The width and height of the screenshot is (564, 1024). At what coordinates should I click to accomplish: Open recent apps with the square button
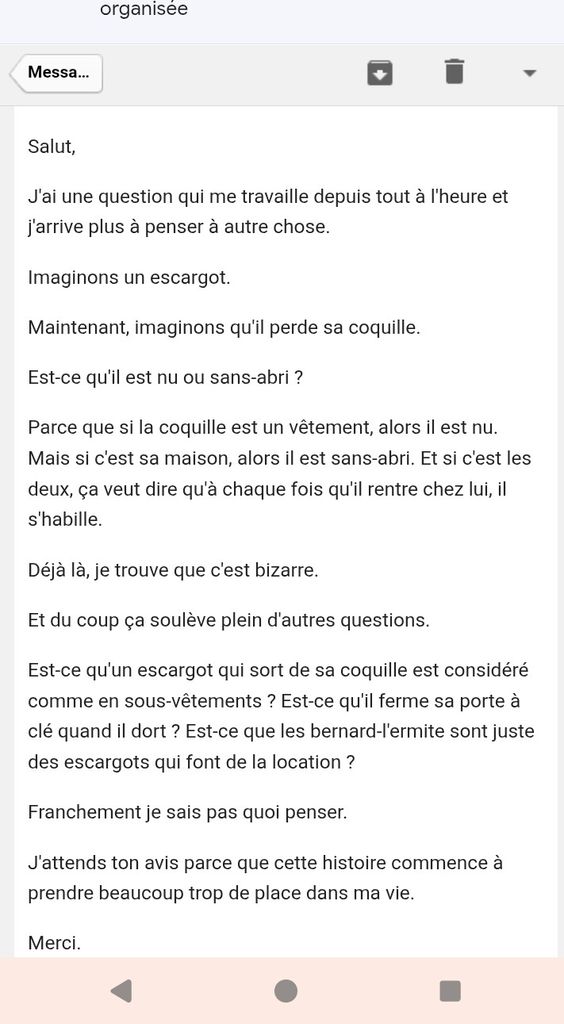[450, 991]
